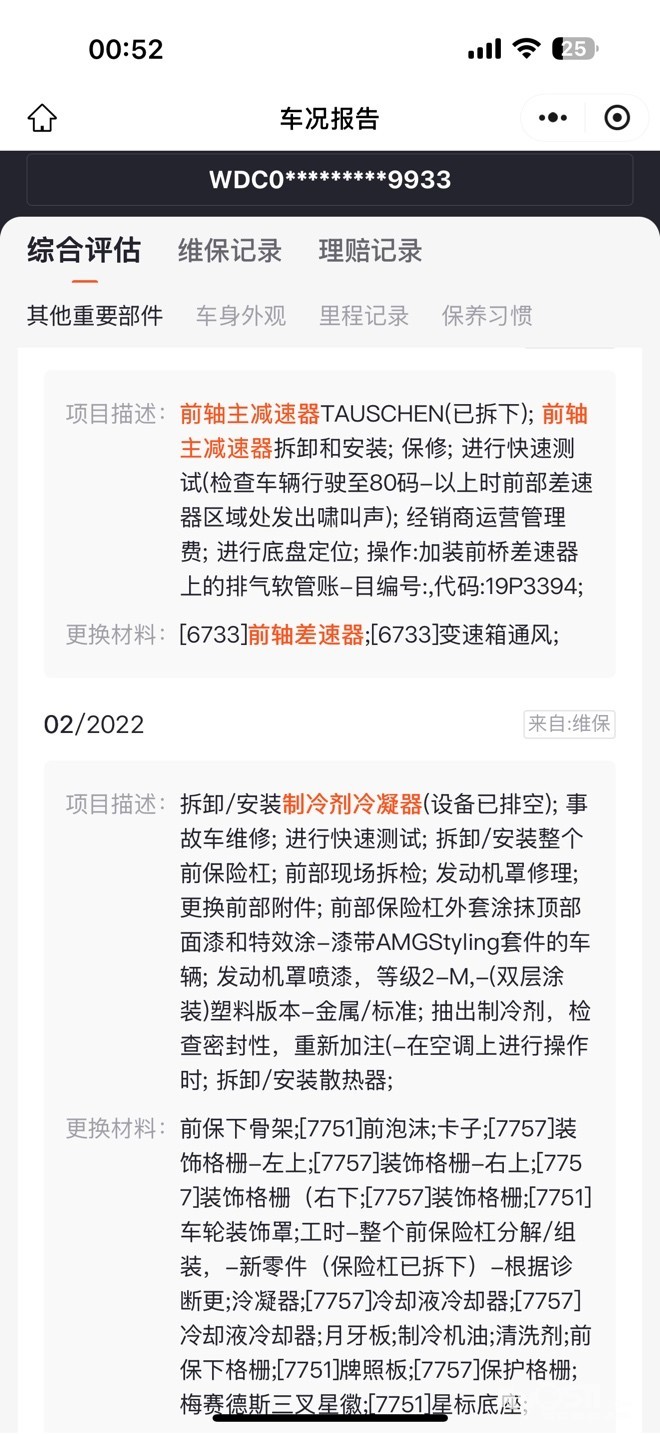Go to the mini program home
Screen dimensions: 660x1434
click(42, 118)
